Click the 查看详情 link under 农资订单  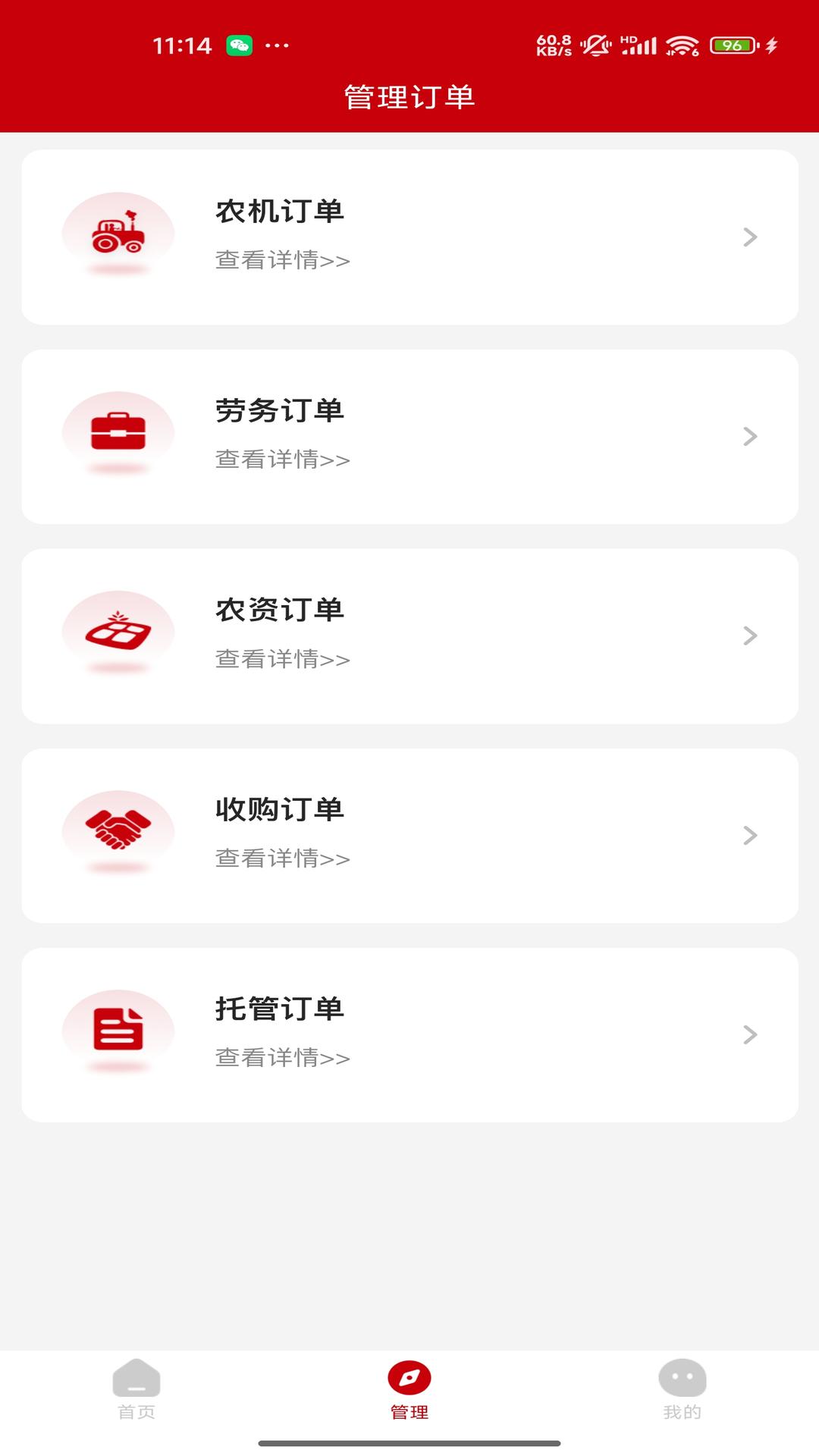(281, 660)
